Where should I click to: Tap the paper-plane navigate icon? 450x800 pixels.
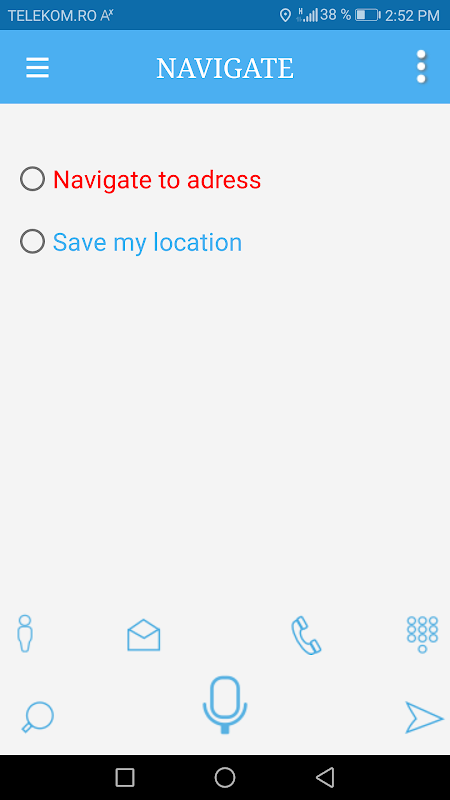pos(424,717)
